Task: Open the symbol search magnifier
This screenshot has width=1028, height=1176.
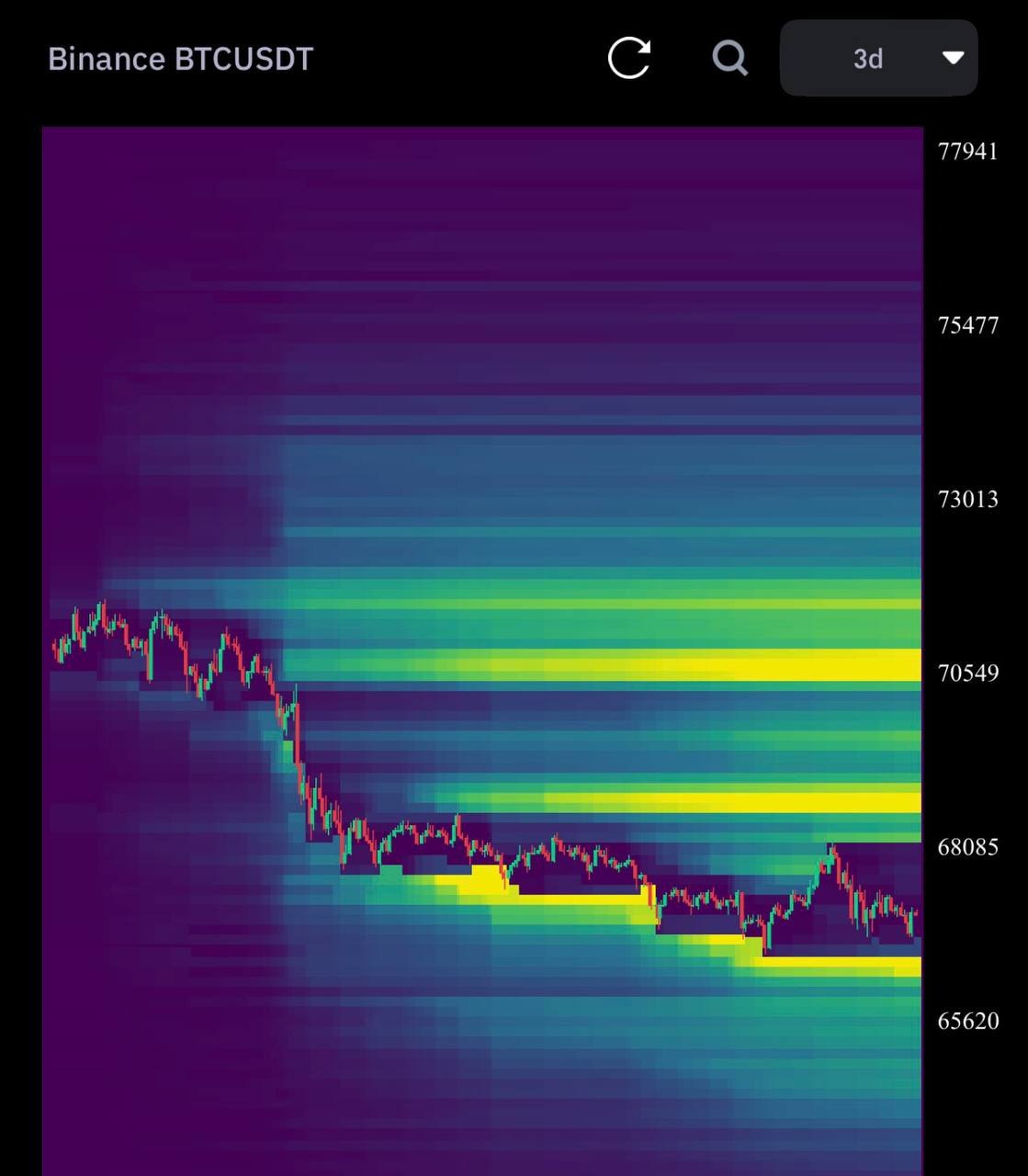Action: pos(729,58)
